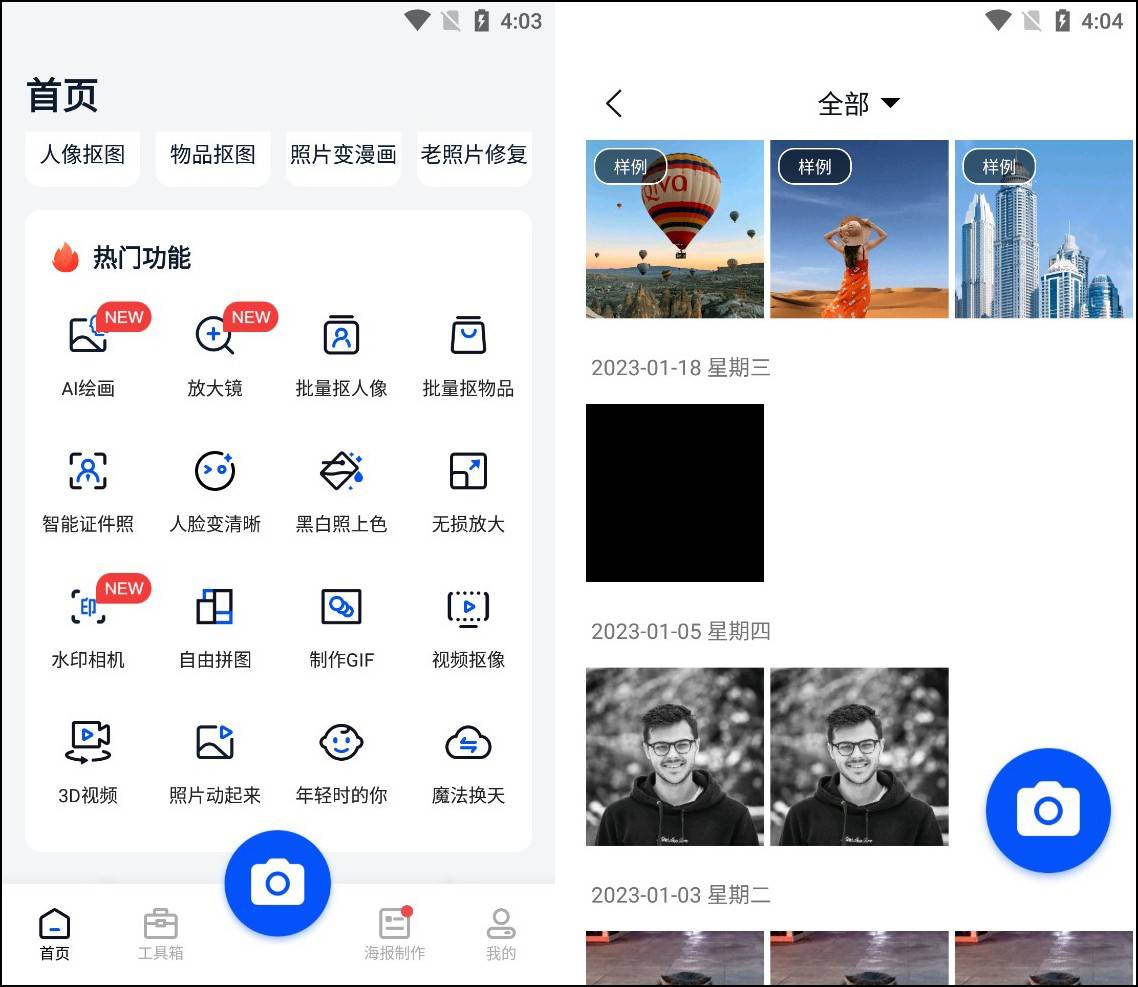
Task: Expand the 全部 album dropdown
Action: click(x=858, y=104)
